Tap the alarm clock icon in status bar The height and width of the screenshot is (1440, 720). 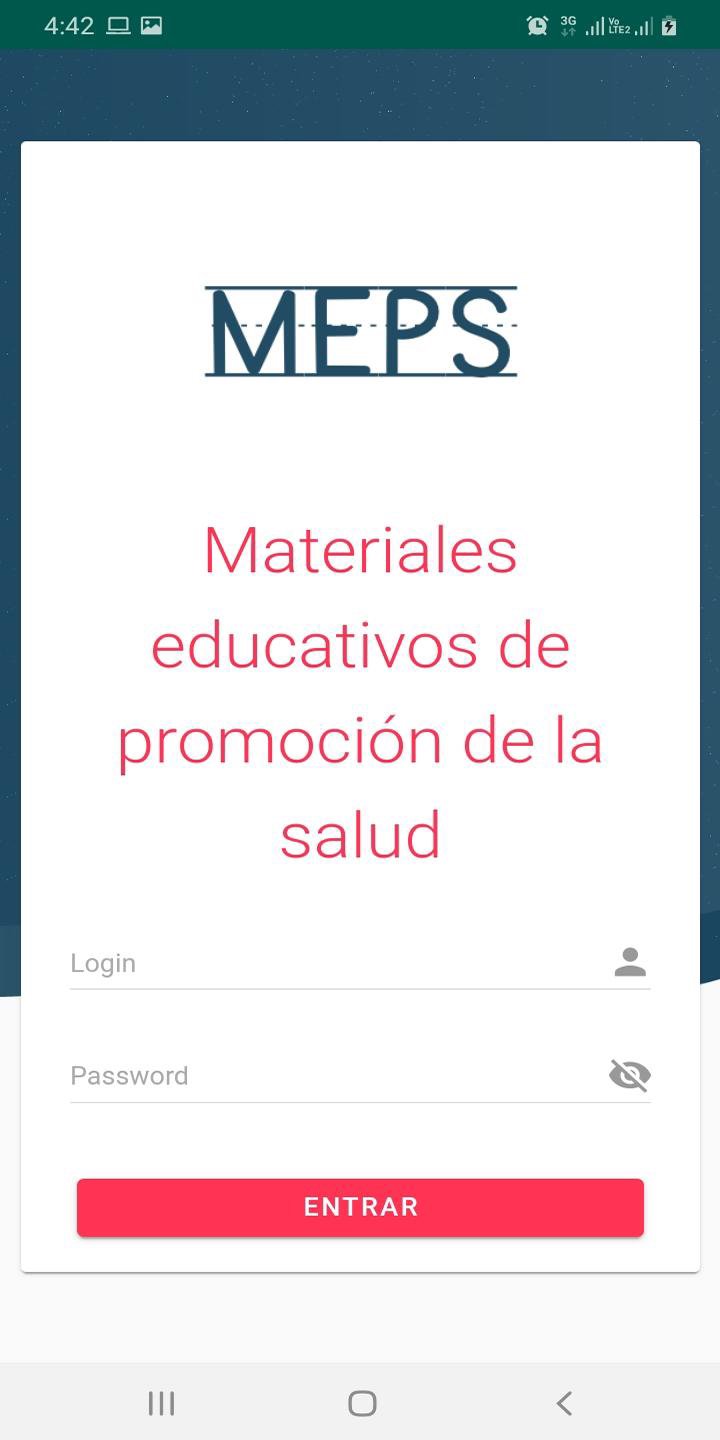coord(536,24)
